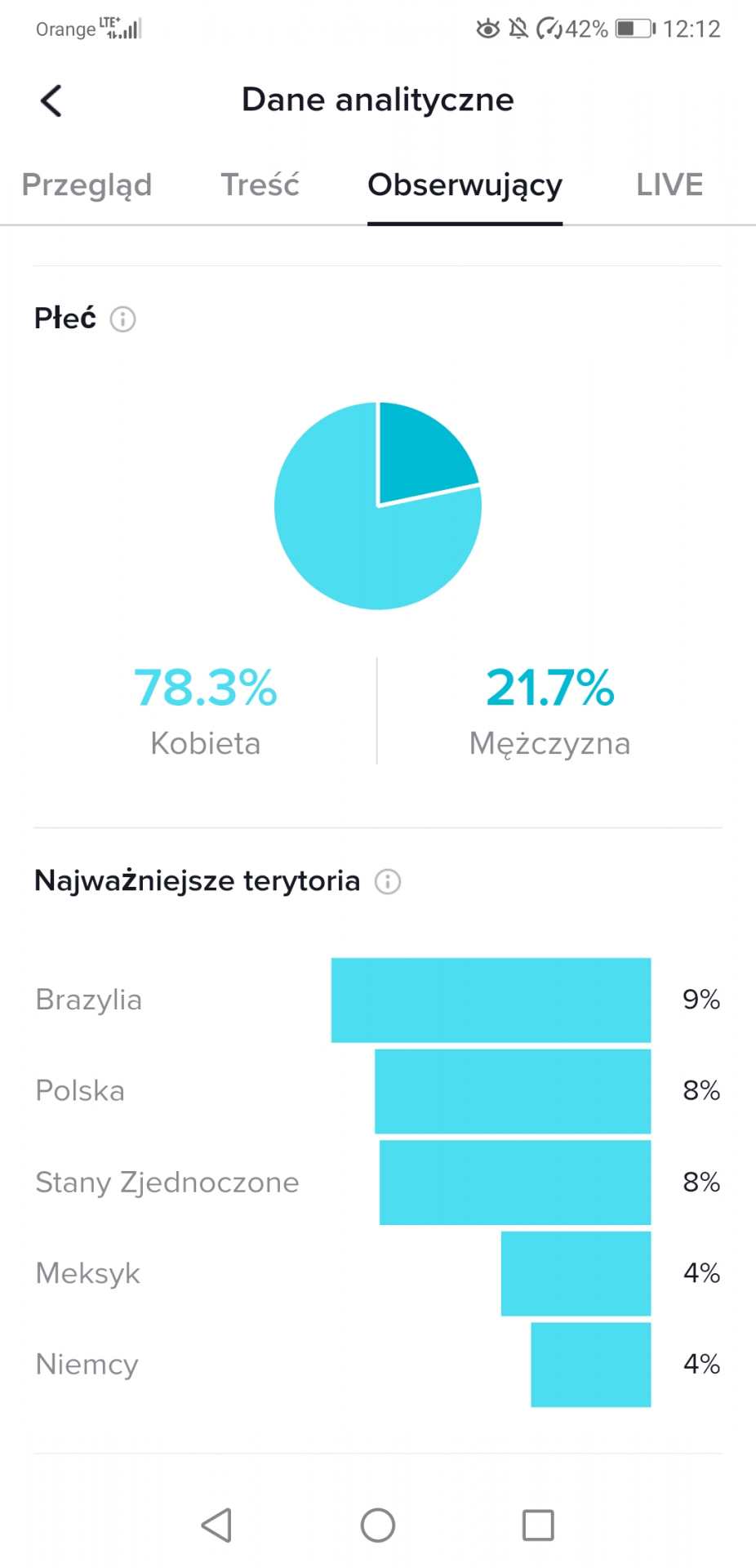Go back from Dane analityczne
Image resolution: width=756 pixels, height=1568 pixels.
[51, 101]
